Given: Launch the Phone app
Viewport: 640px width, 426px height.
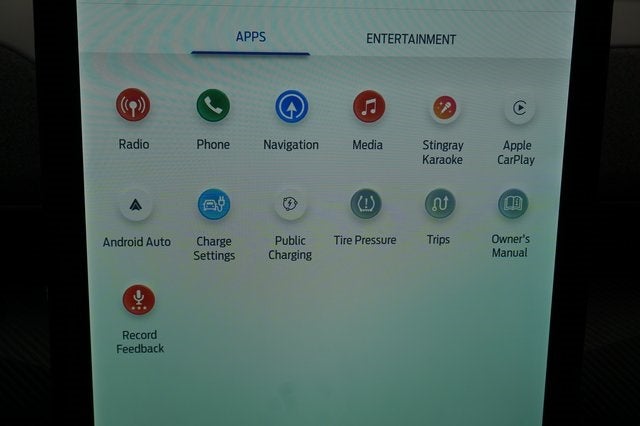Looking at the screenshot, I should coord(213,106).
